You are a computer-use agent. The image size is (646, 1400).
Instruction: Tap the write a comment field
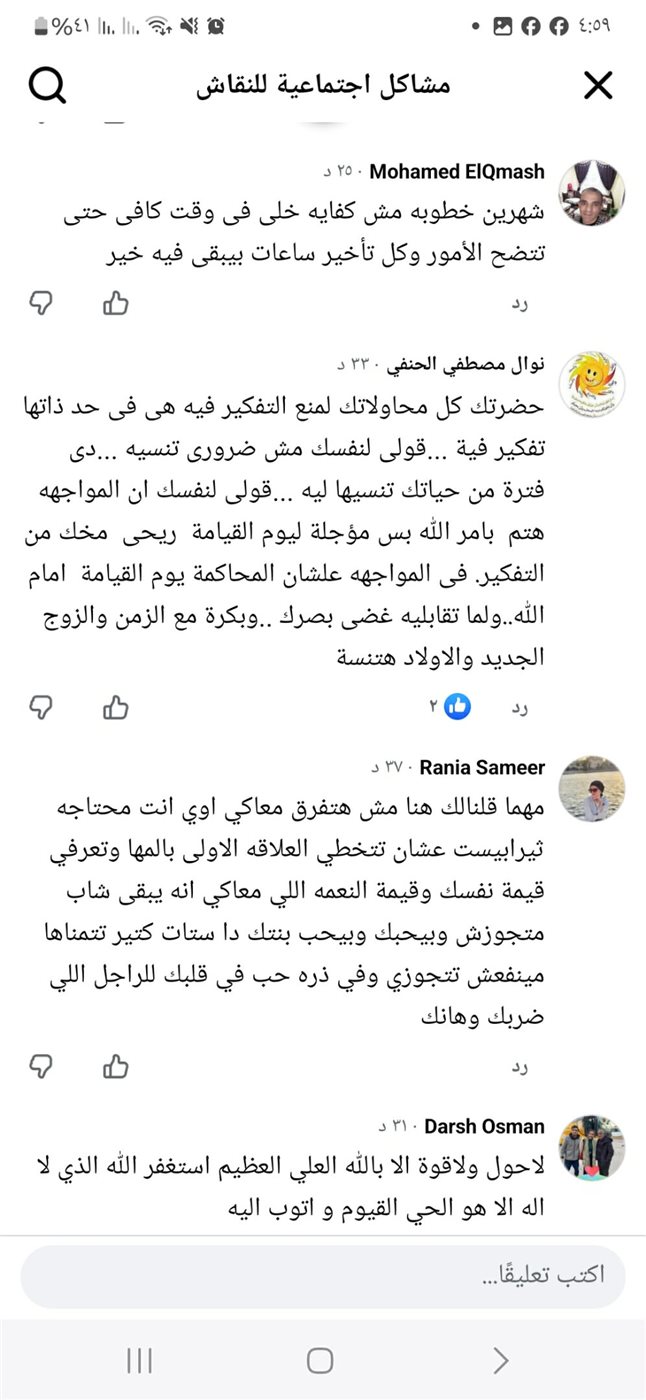pyautogui.click(x=323, y=1276)
